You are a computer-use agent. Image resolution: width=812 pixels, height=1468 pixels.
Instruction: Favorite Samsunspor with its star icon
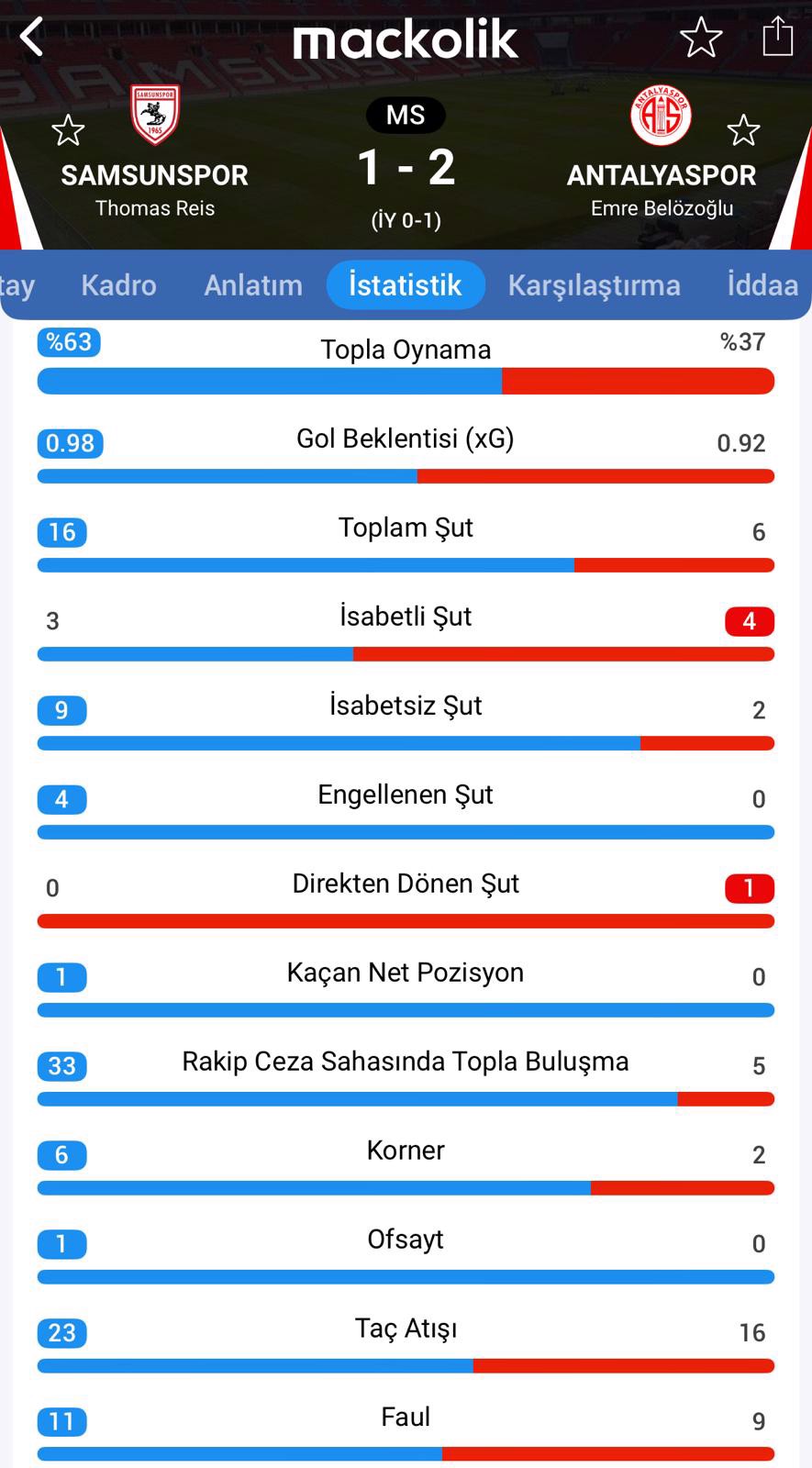coord(68,130)
